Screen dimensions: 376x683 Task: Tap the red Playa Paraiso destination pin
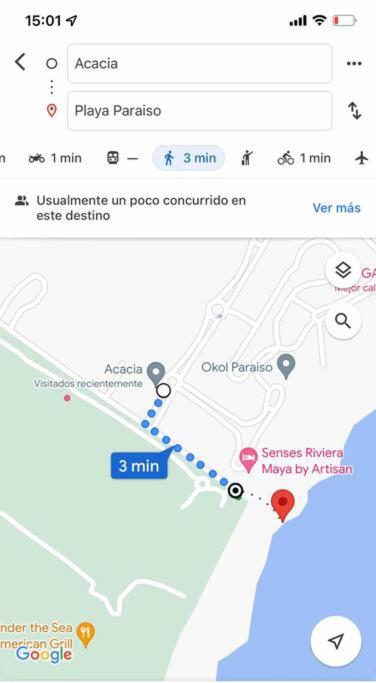283,505
